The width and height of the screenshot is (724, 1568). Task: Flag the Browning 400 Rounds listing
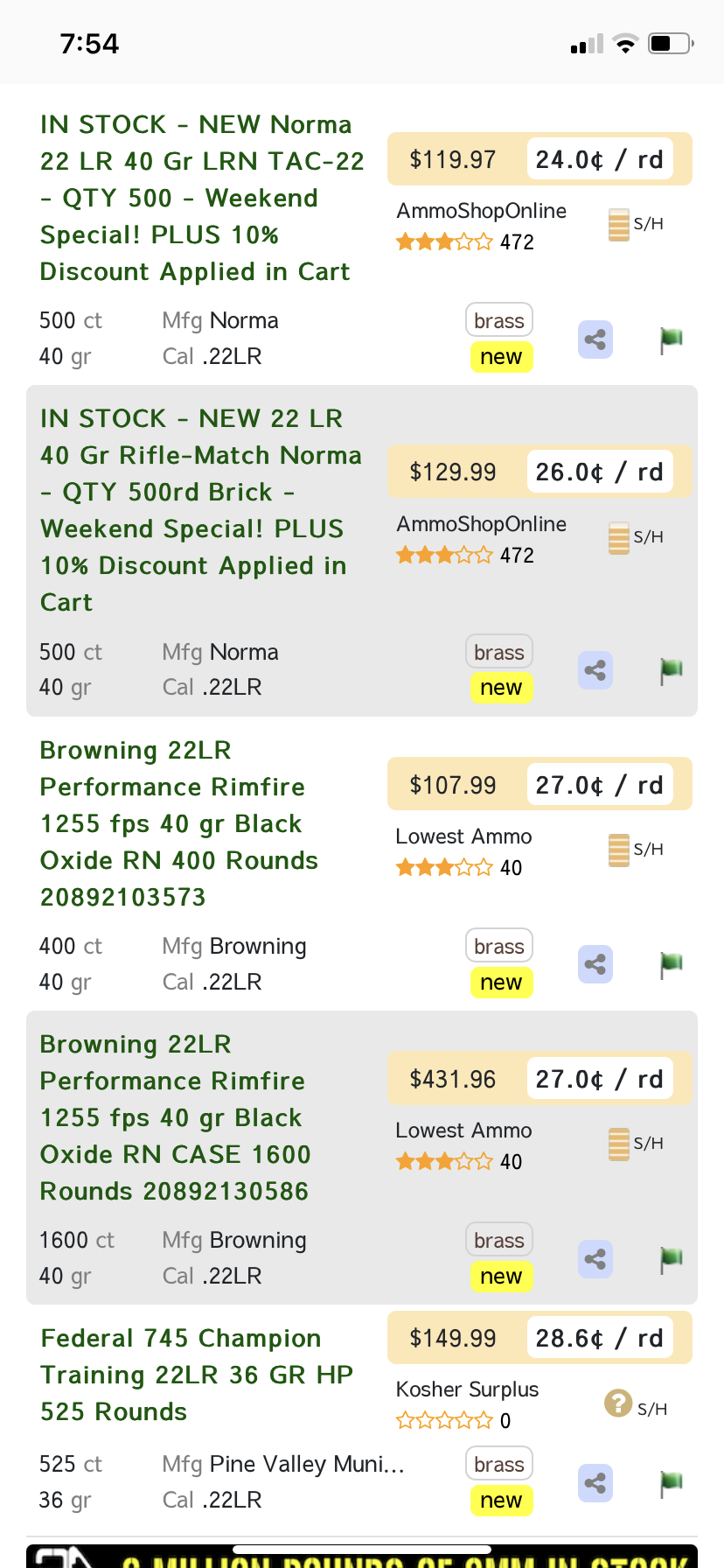[671, 965]
